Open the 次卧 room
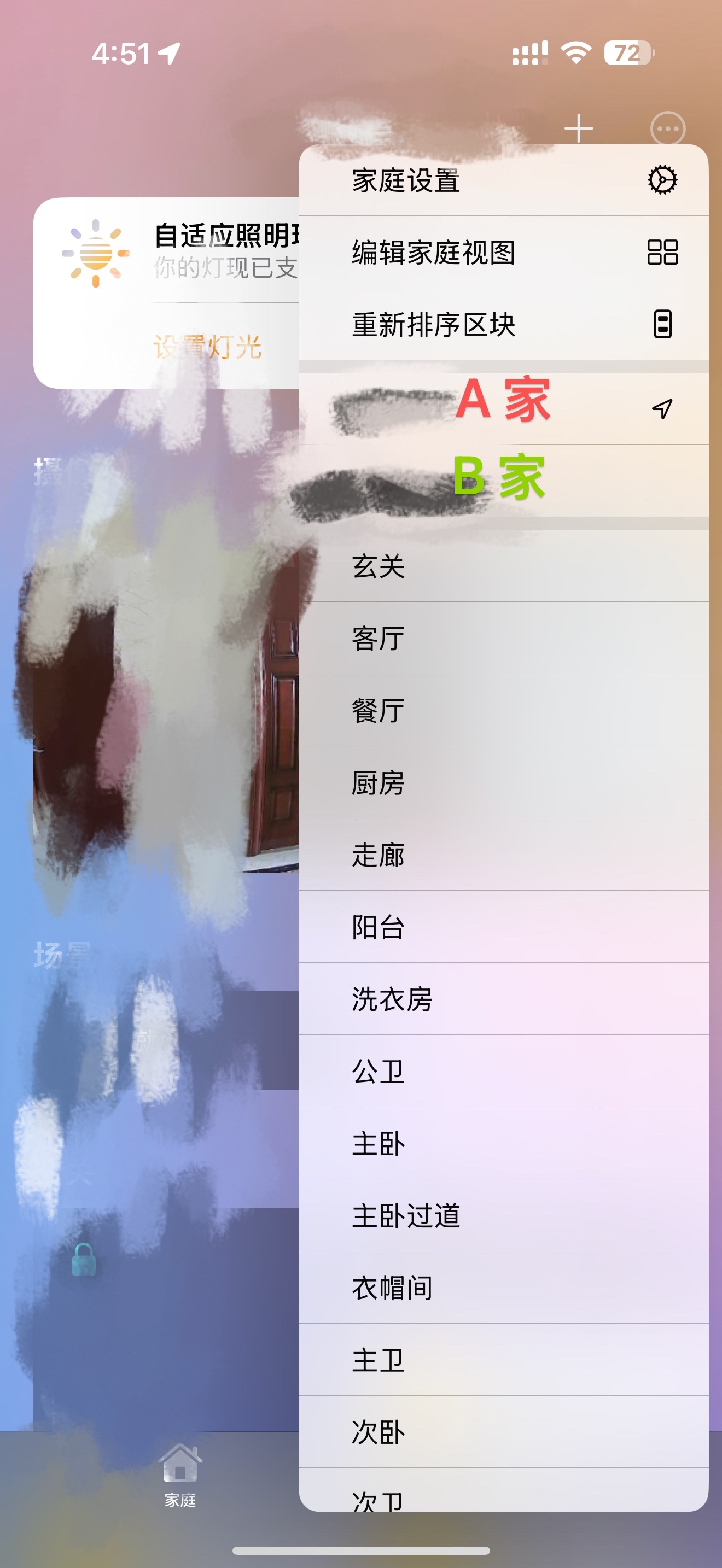The image size is (722, 1568). 503,1431
